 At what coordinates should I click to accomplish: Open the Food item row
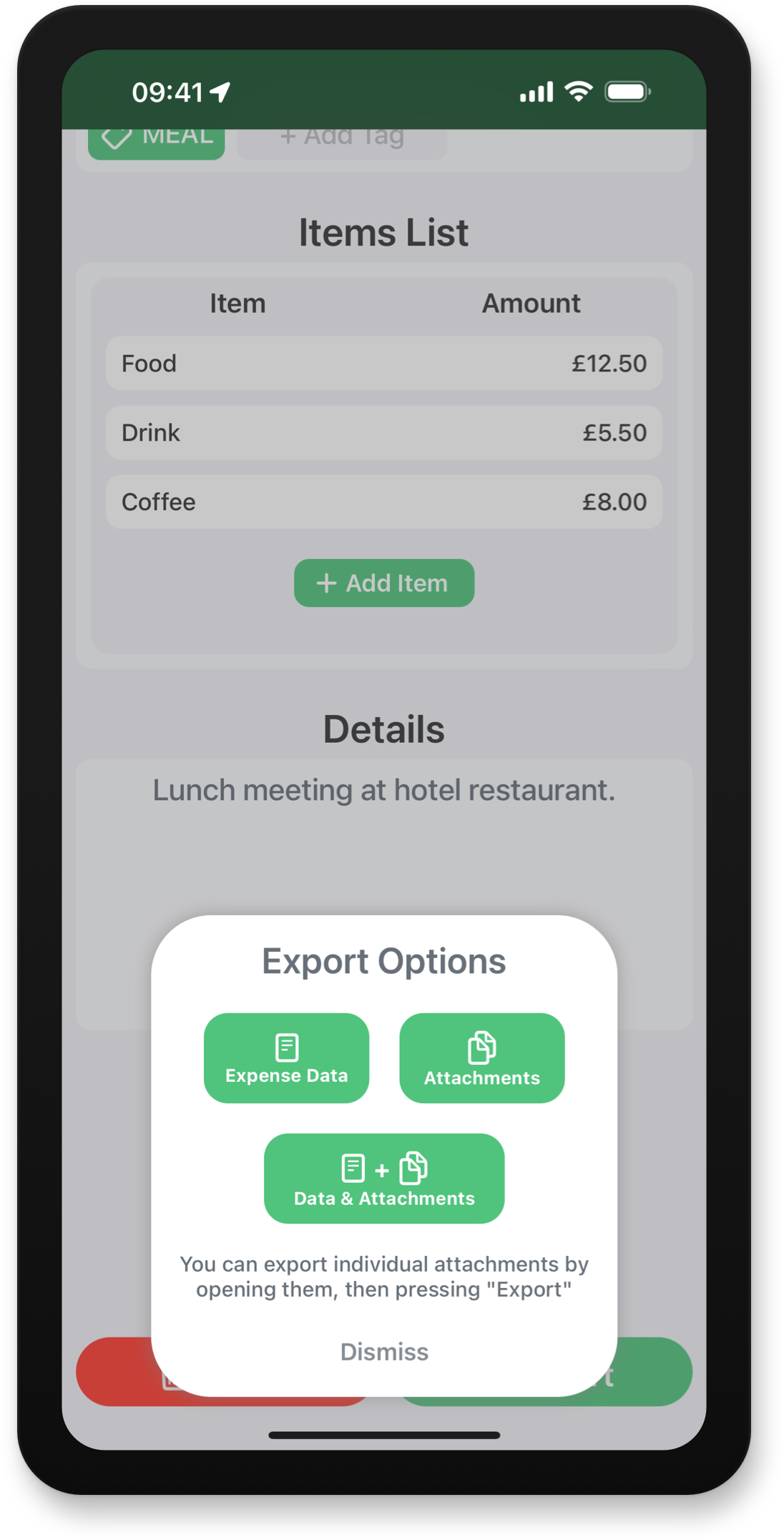(x=384, y=364)
